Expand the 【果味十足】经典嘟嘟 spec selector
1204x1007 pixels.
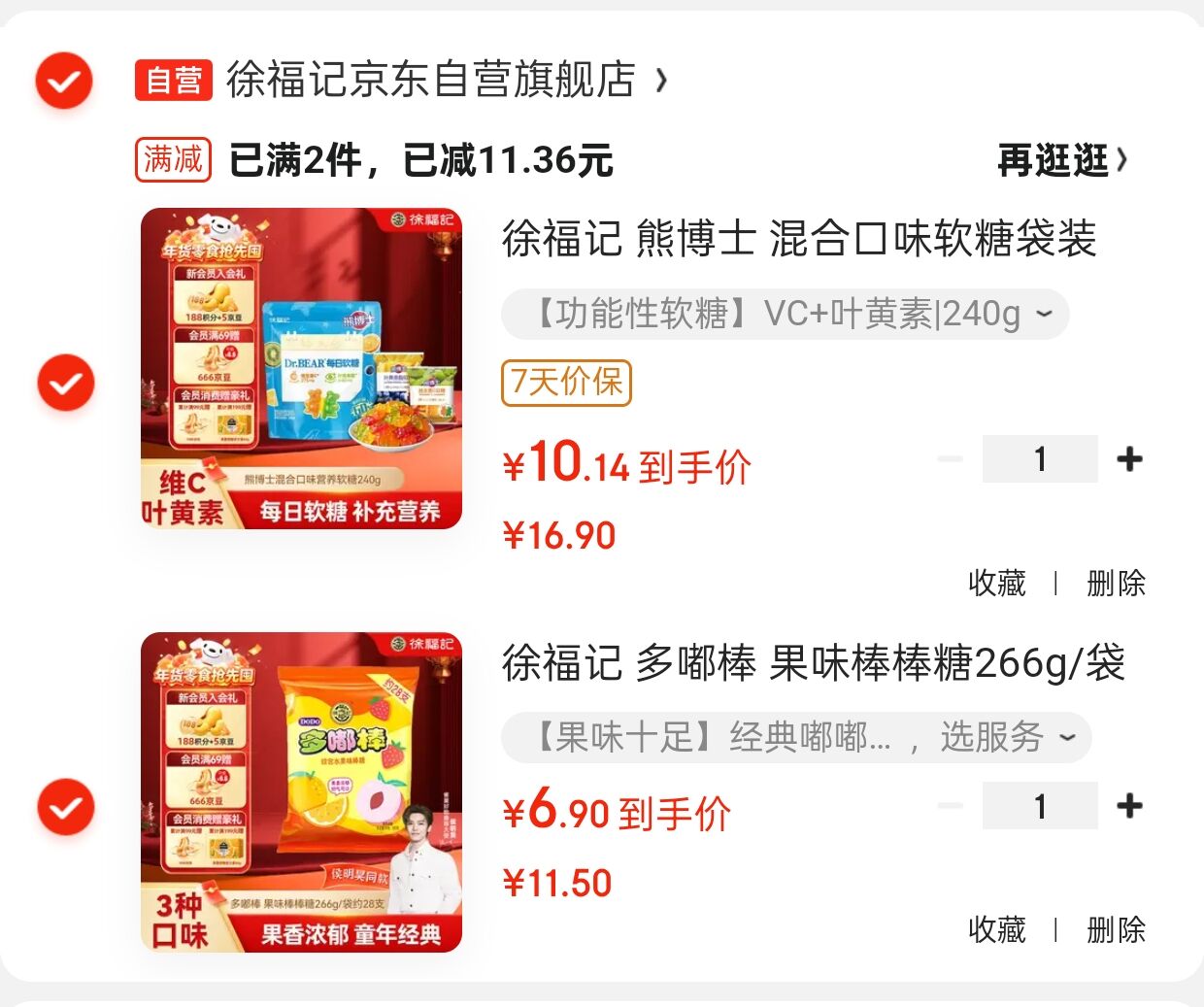(x=796, y=738)
